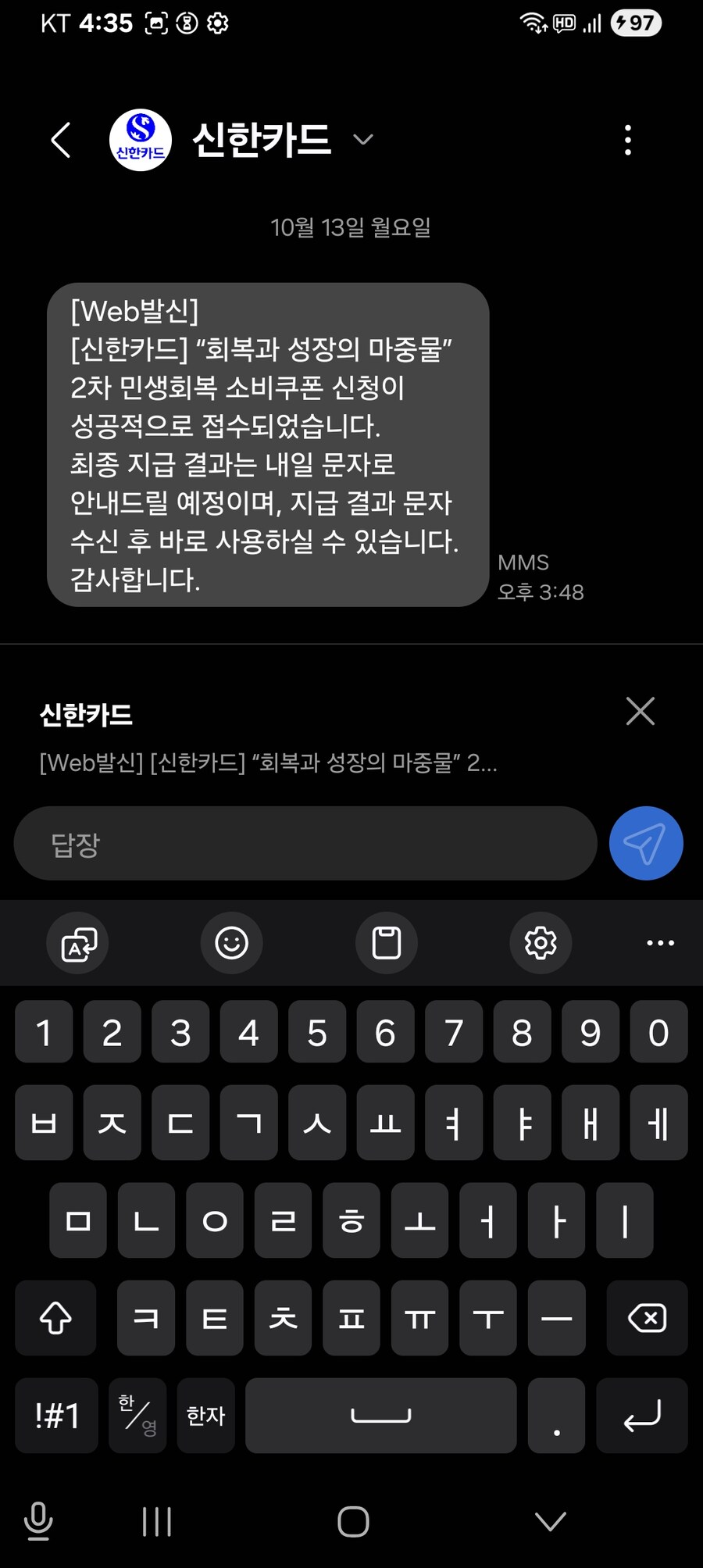Open the 신한카드 sender profile picture
The height and width of the screenshot is (1568, 703).
tap(140, 140)
